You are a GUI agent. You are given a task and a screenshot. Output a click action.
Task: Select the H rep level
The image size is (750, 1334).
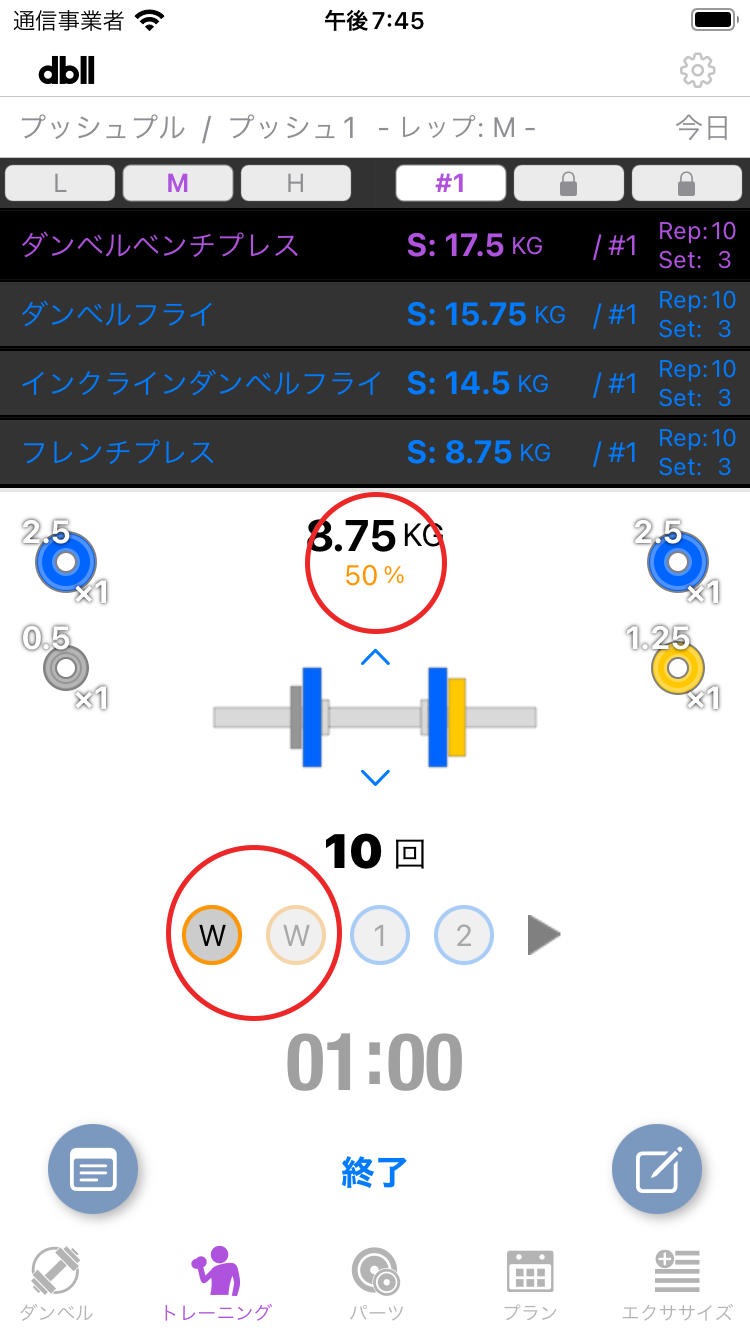pos(295,183)
